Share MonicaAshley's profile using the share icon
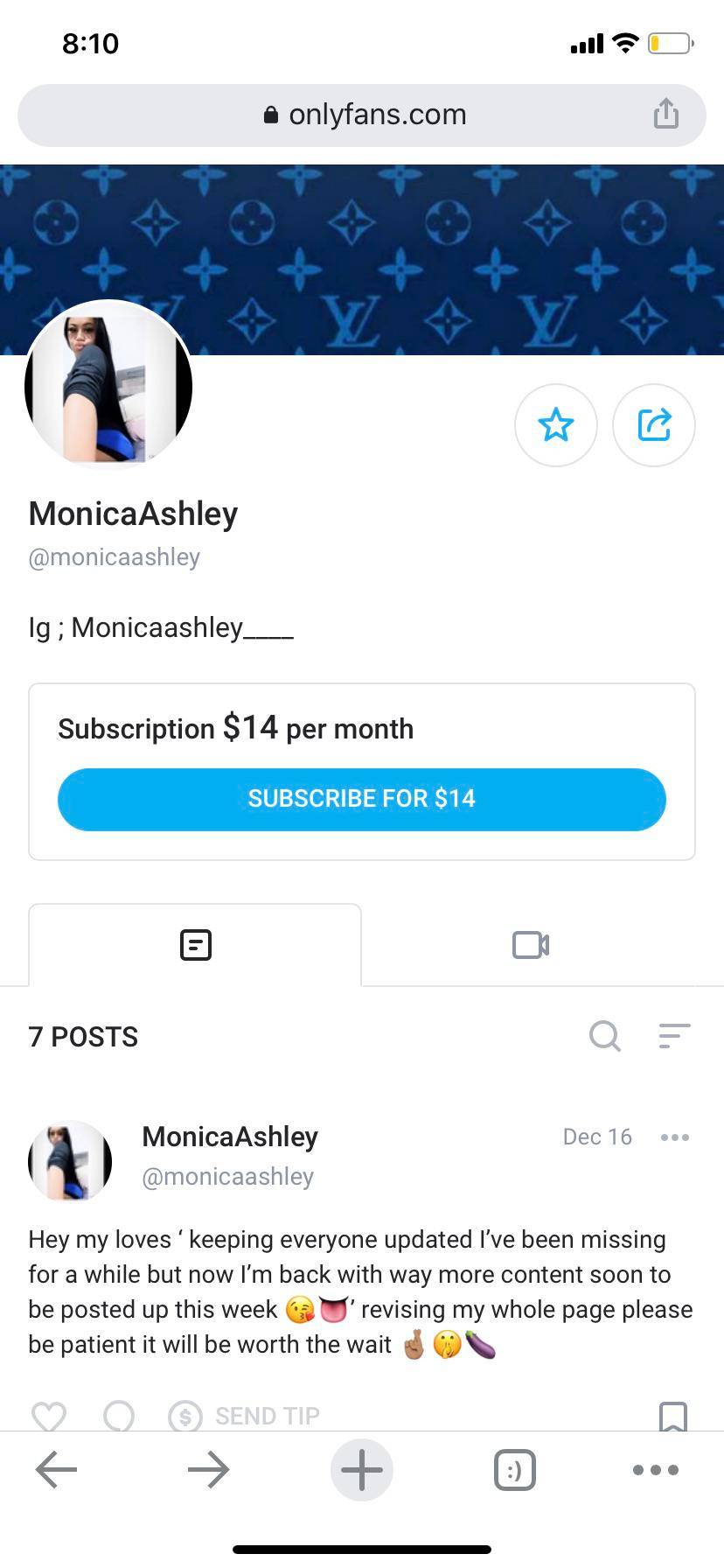 click(654, 425)
